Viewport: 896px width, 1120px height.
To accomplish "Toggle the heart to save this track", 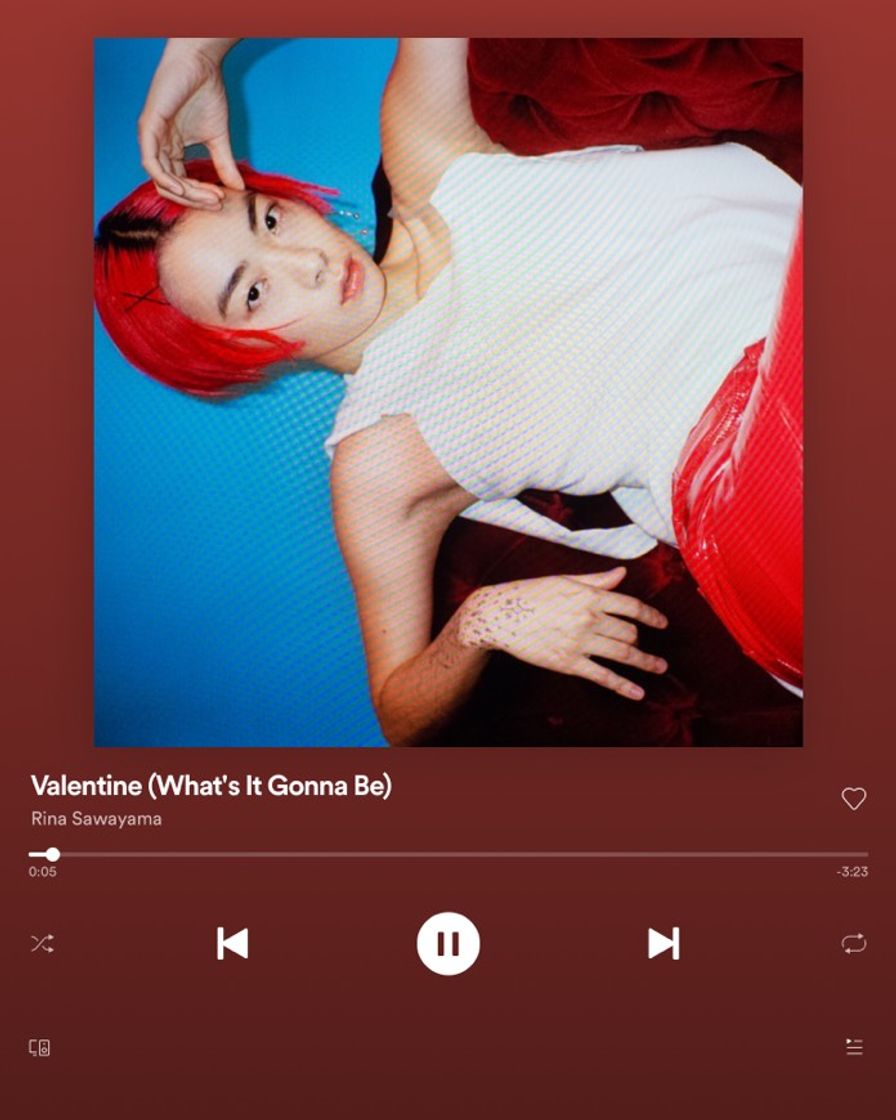I will pyautogui.click(x=853, y=799).
